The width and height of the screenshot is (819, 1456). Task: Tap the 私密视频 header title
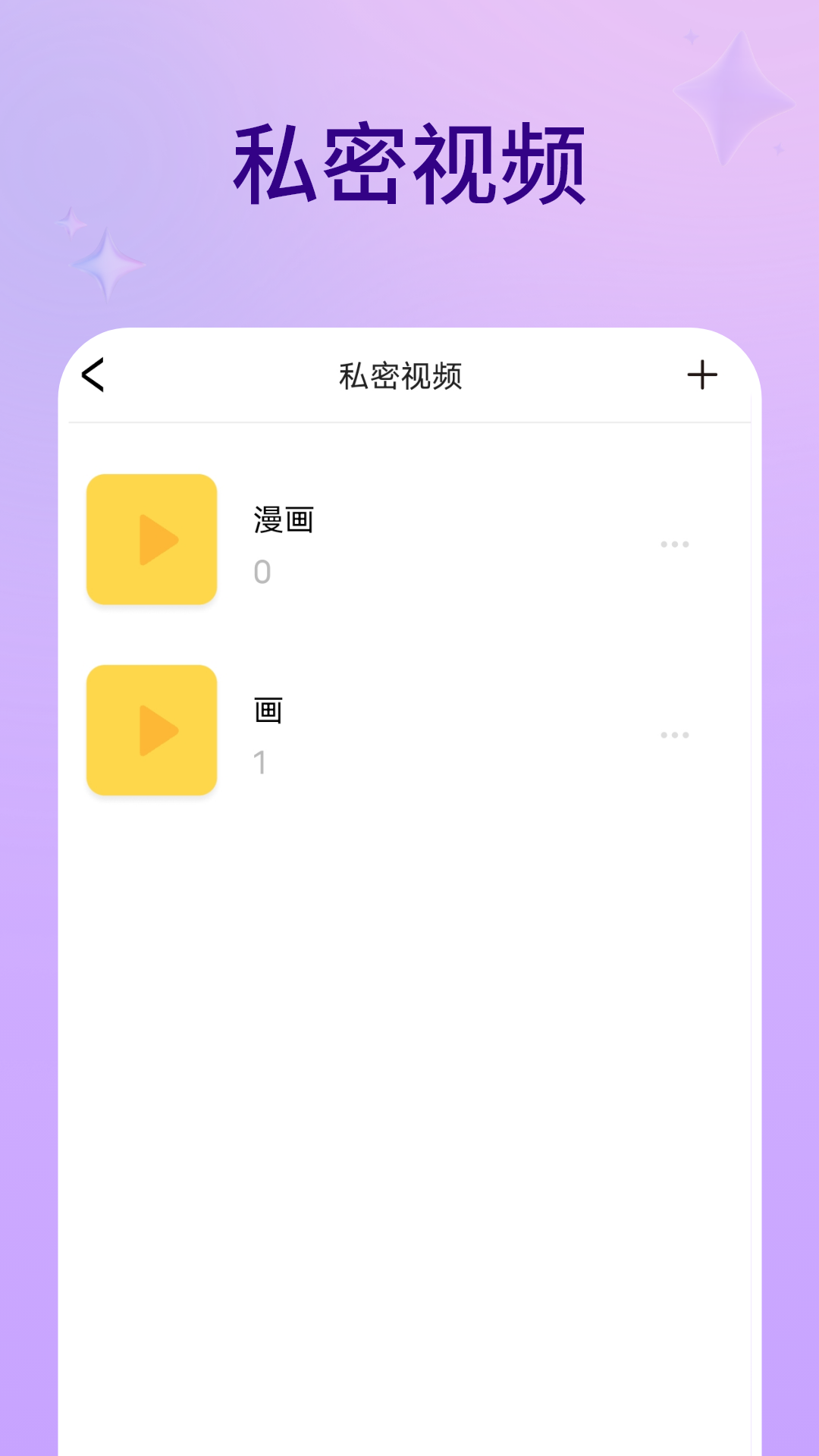(401, 375)
